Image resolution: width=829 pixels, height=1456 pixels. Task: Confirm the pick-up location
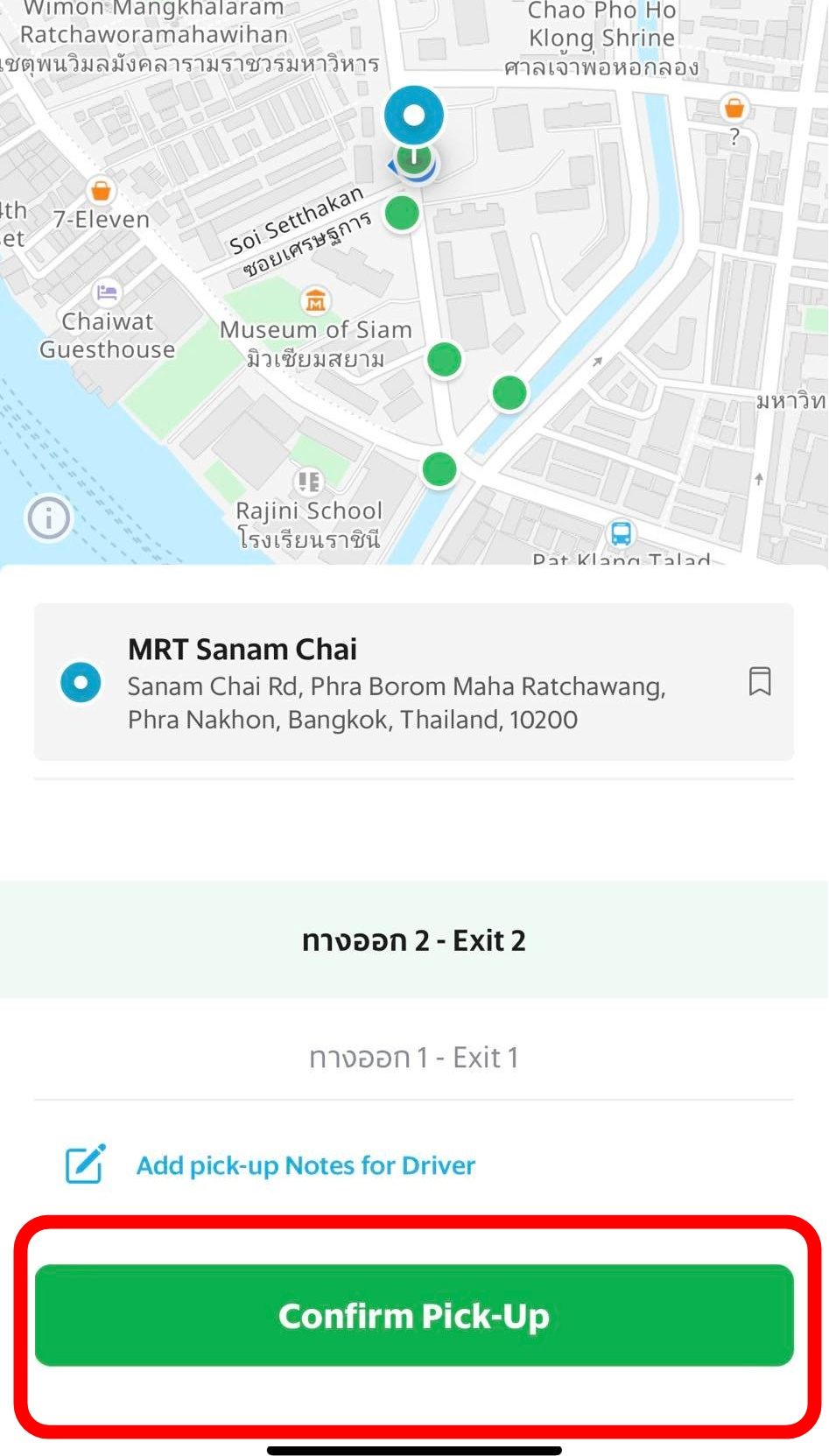click(x=414, y=1315)
